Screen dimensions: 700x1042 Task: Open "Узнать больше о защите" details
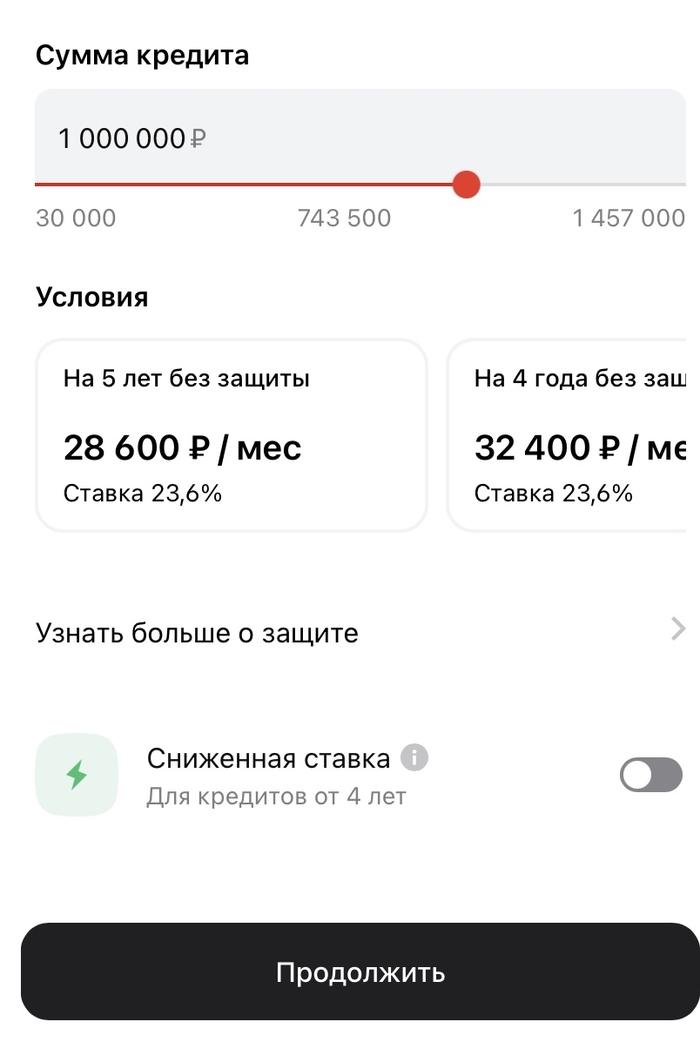click(x=360, y=632)
